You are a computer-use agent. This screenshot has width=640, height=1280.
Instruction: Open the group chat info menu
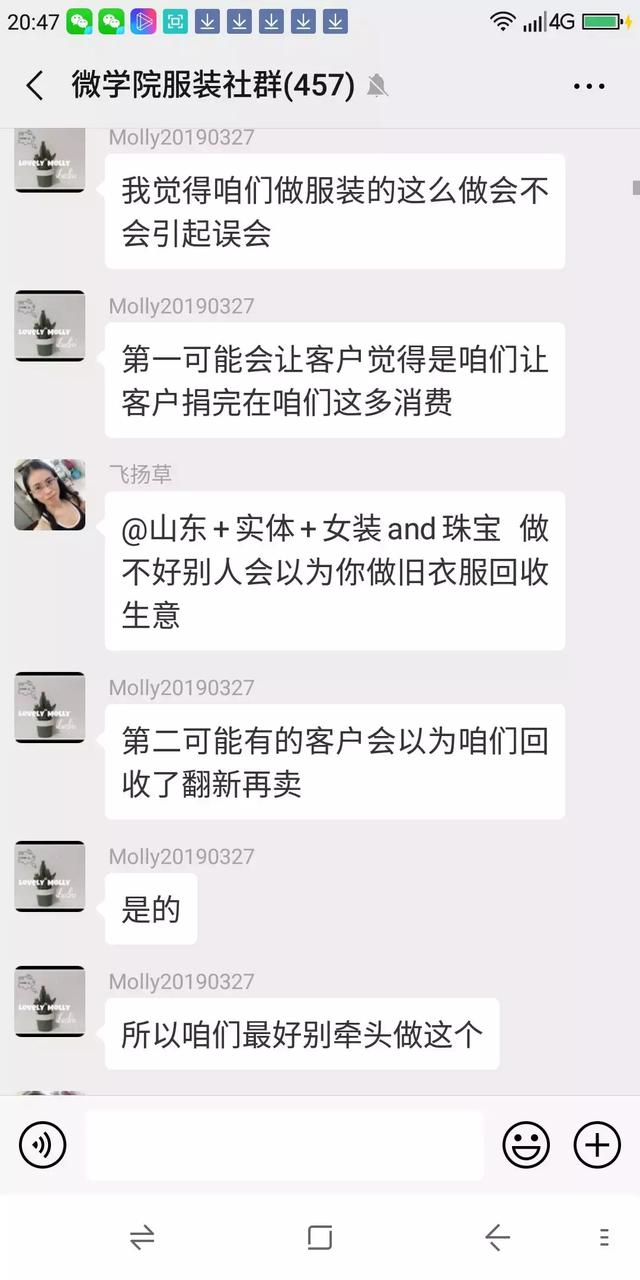(x=589, y=86)
